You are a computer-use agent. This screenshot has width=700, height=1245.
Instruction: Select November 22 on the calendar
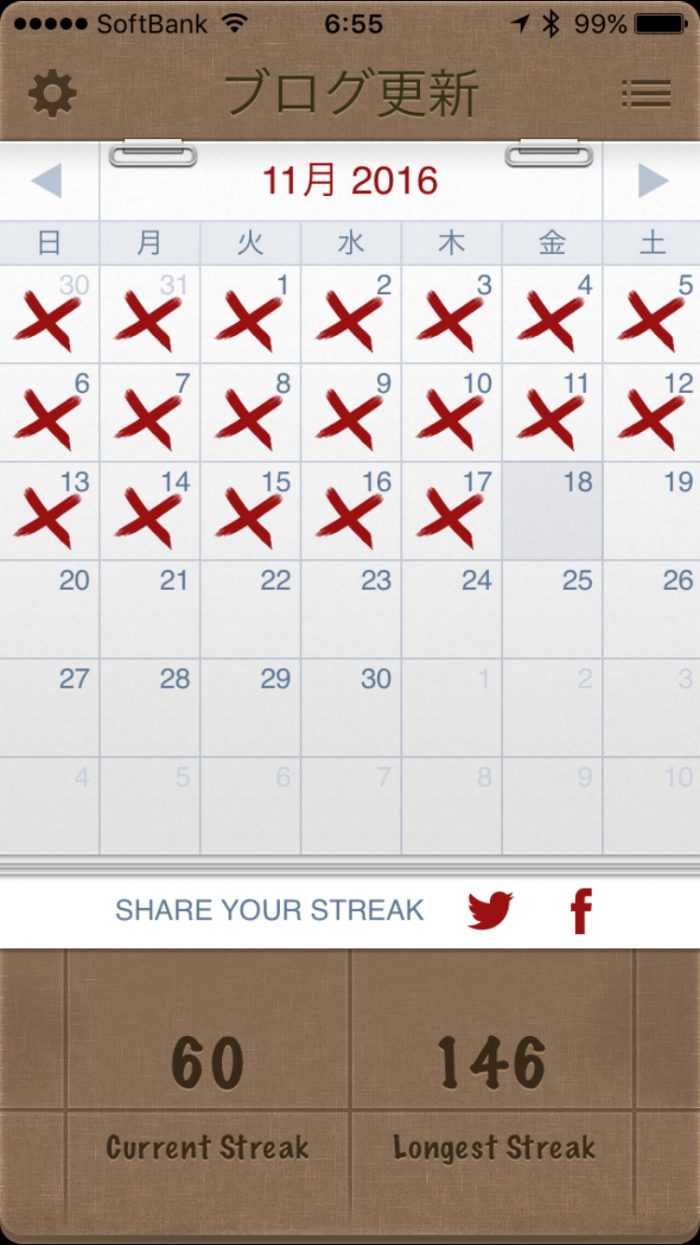[250, 609]
